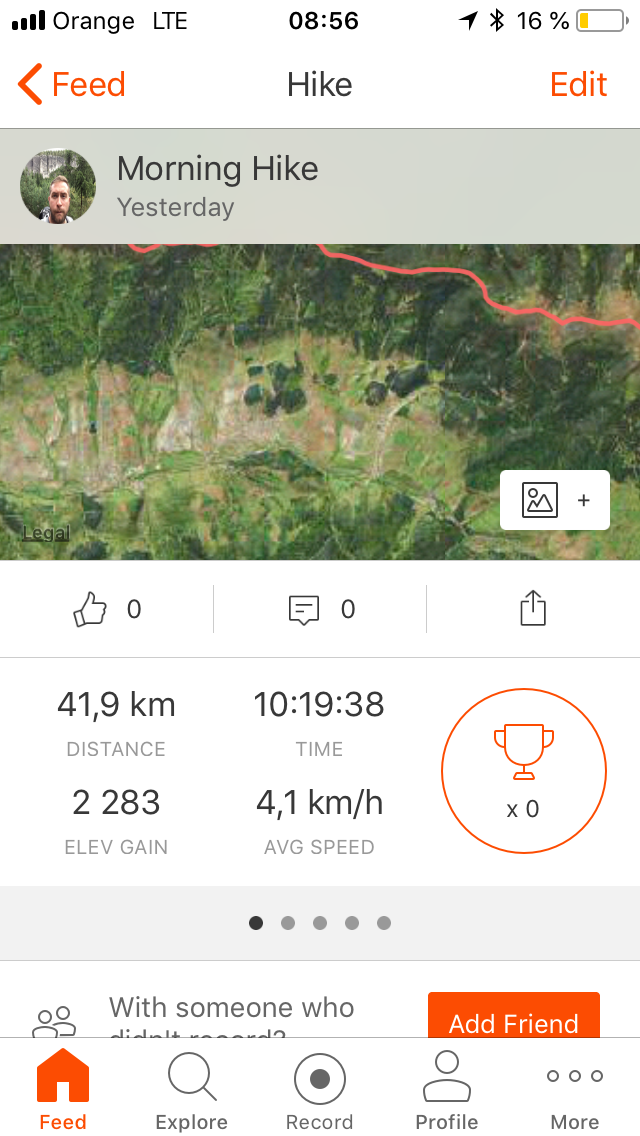Screen dimensions: 640x1136
Task: Open the profile photo beside Morning Hike
Action: (x=58, y=187)
